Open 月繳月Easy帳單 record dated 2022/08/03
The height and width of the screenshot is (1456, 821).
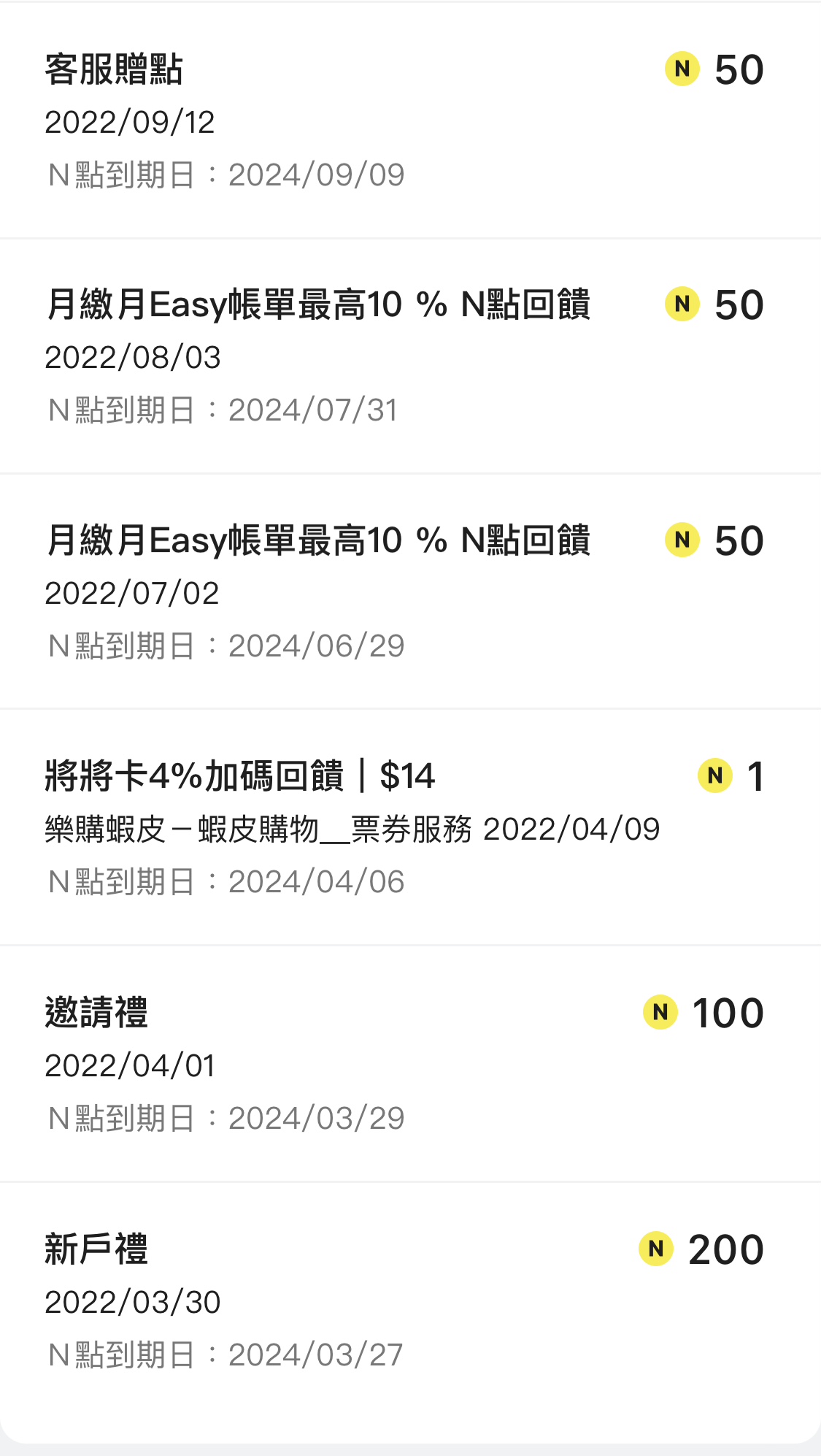pyautogui.click(x=410, y=356)
